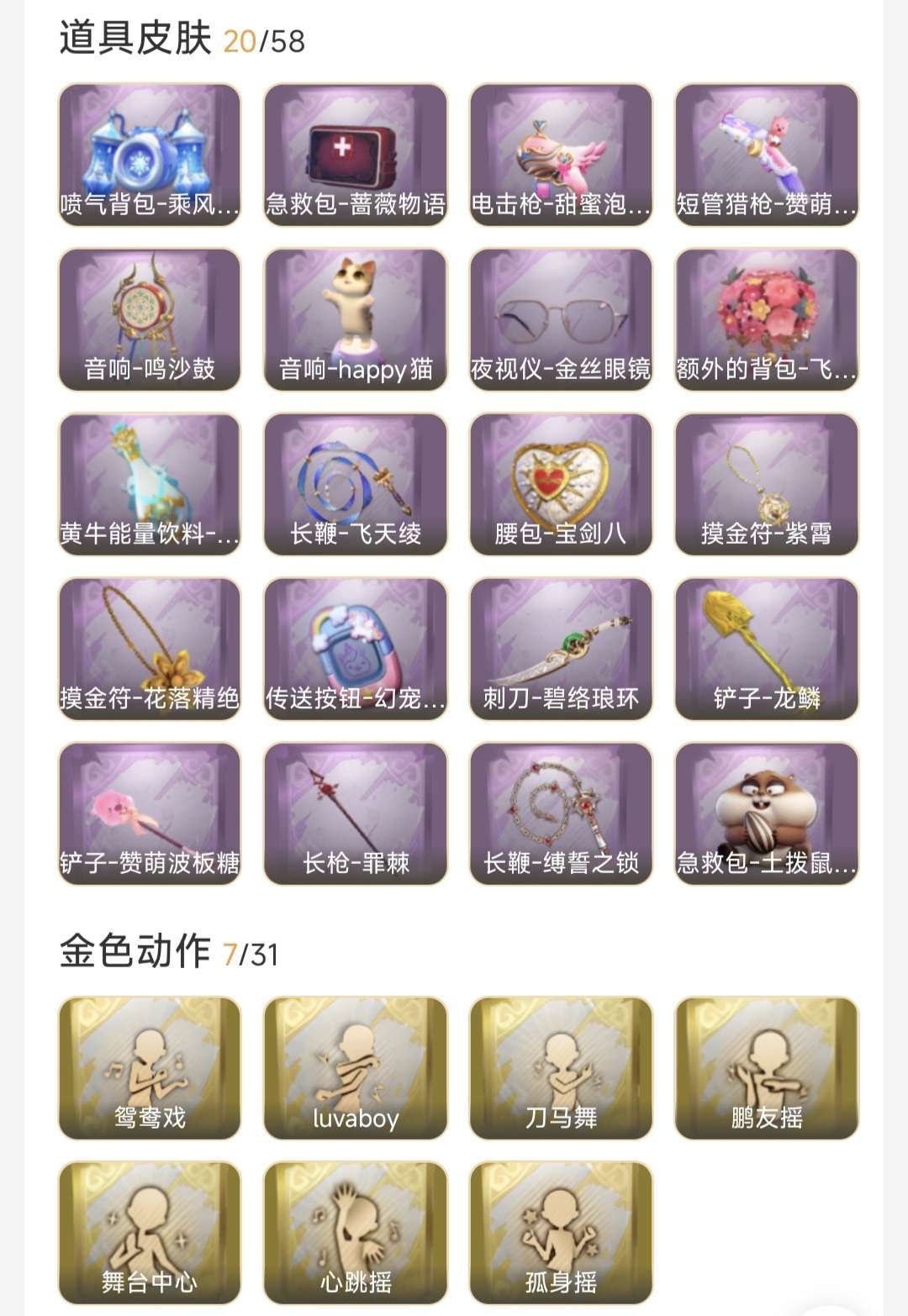Open the 孤身摇 action
This screenshot has width=908, height=1316.
pyautogui.click(x=561, y=1233)
